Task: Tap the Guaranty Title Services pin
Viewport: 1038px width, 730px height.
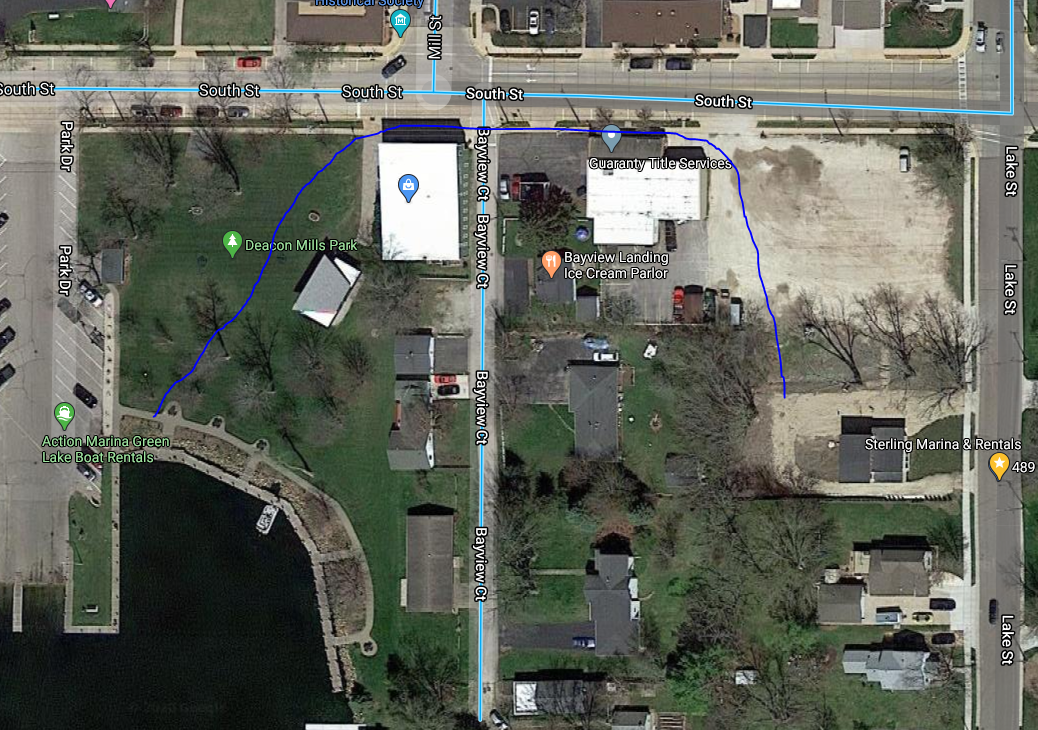Action: coord(612,135)
